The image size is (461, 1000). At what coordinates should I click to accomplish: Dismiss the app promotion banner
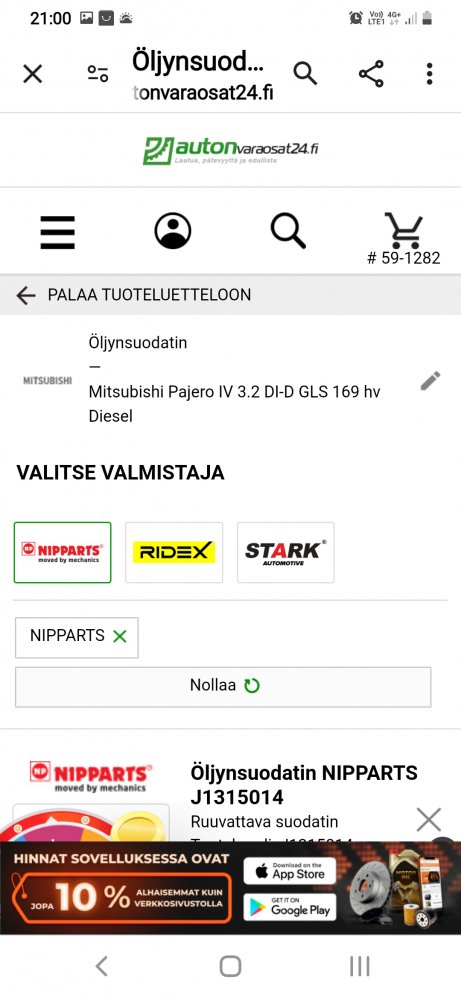428,820
